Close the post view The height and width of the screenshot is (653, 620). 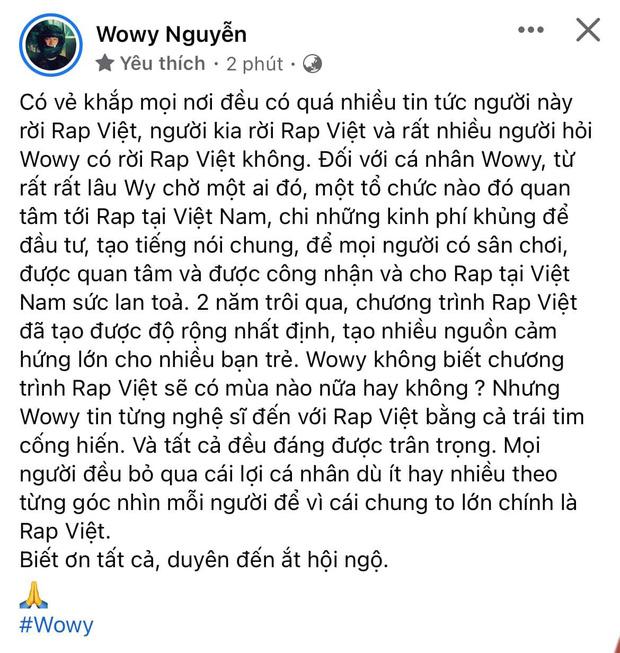point(588,30)
